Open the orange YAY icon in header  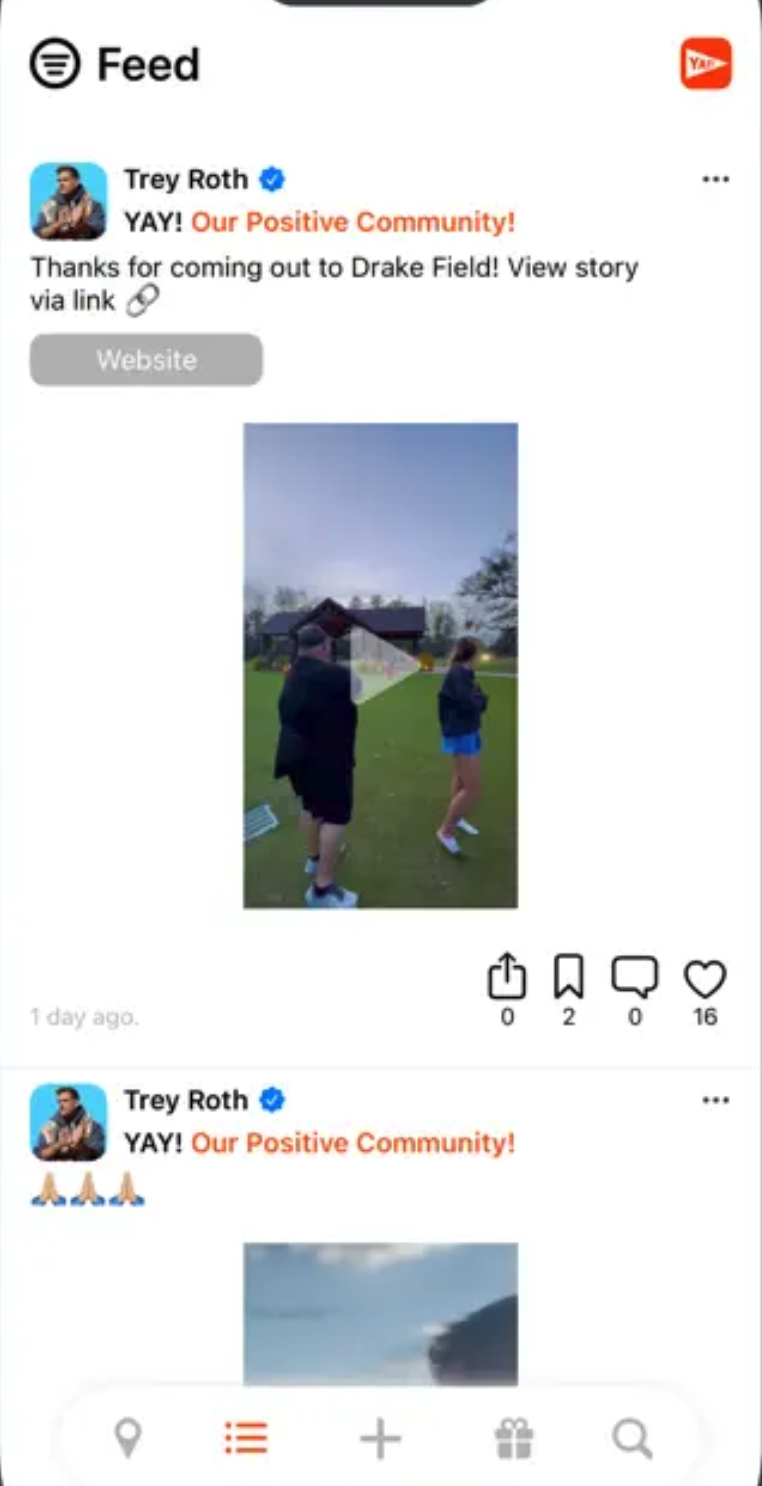click(x=705, y=64)
